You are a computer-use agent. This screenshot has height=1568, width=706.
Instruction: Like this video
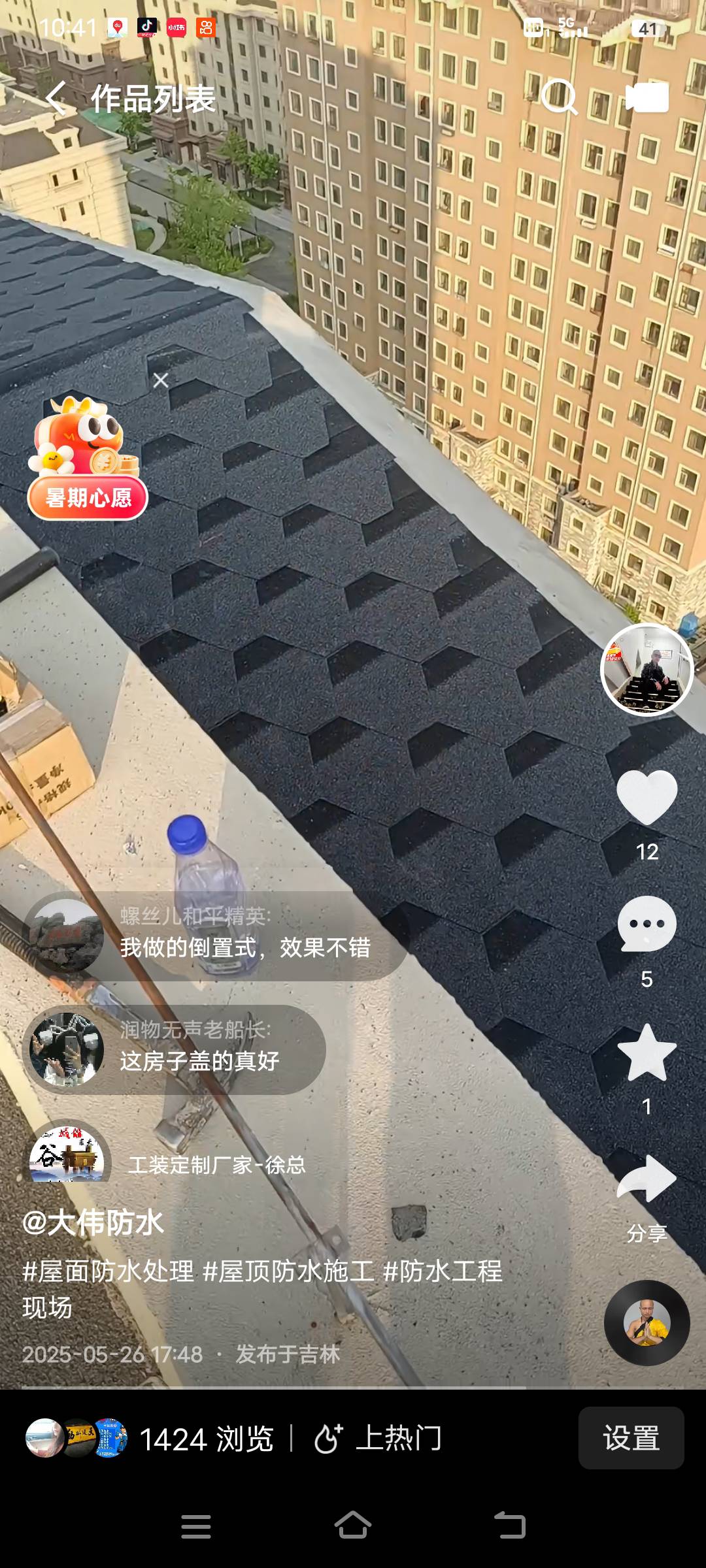click(x=647, y=797)
